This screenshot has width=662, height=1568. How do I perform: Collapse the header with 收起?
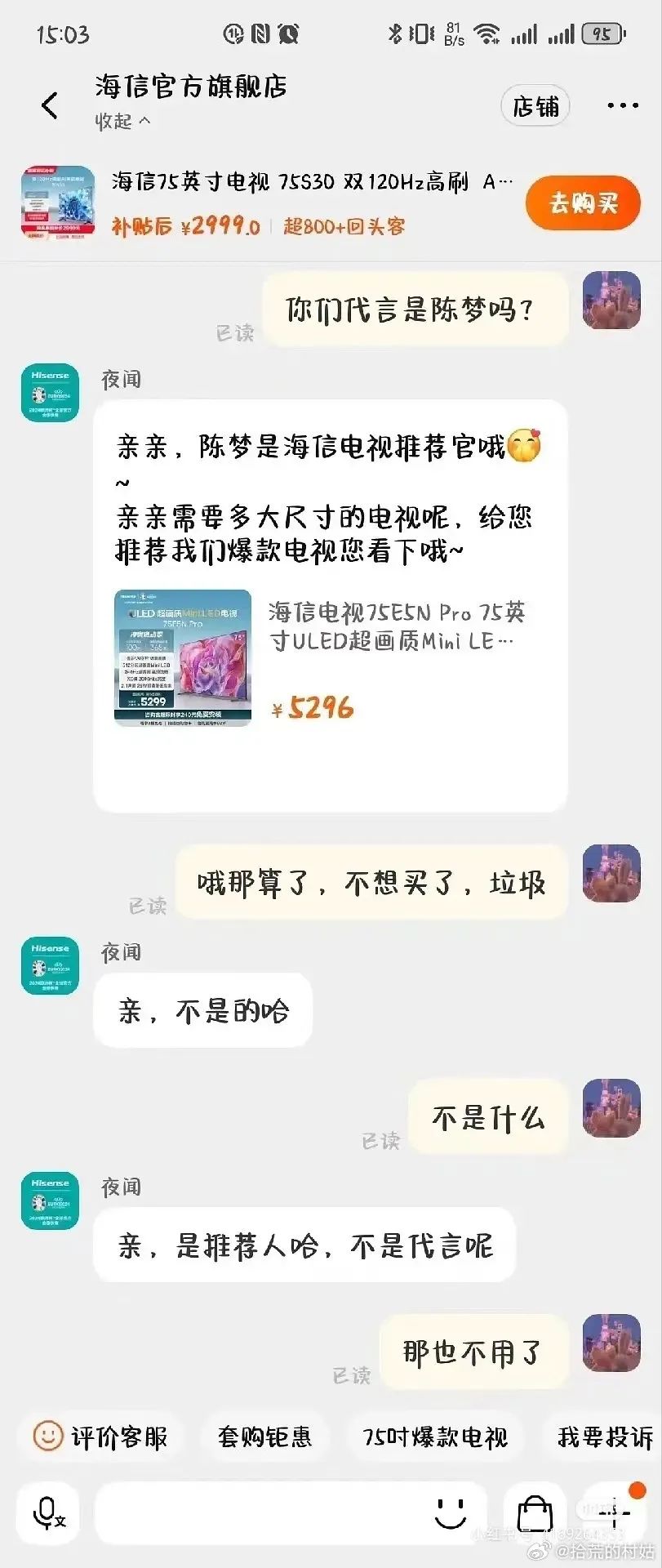[x=122, y=122]
